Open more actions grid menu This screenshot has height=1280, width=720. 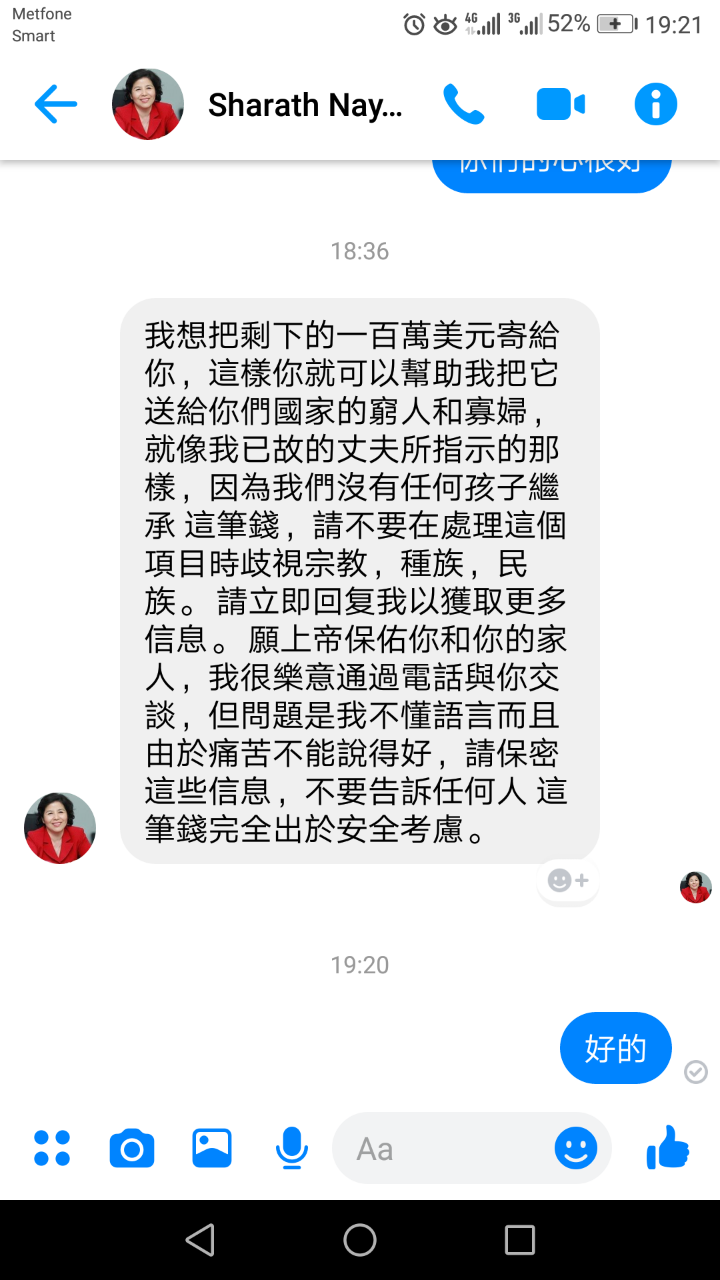click(x=52, y=1148)
